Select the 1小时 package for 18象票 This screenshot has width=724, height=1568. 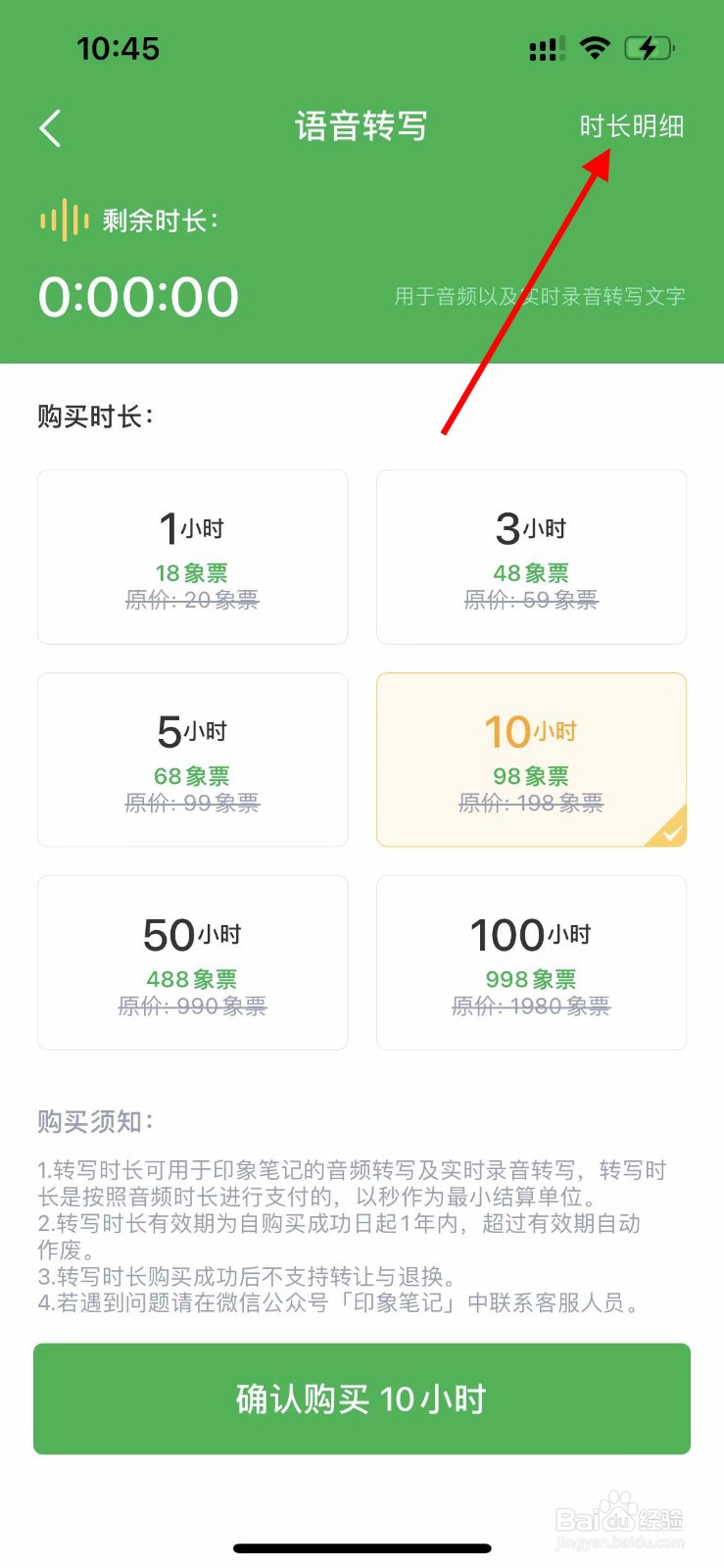[x=193, y=557]
